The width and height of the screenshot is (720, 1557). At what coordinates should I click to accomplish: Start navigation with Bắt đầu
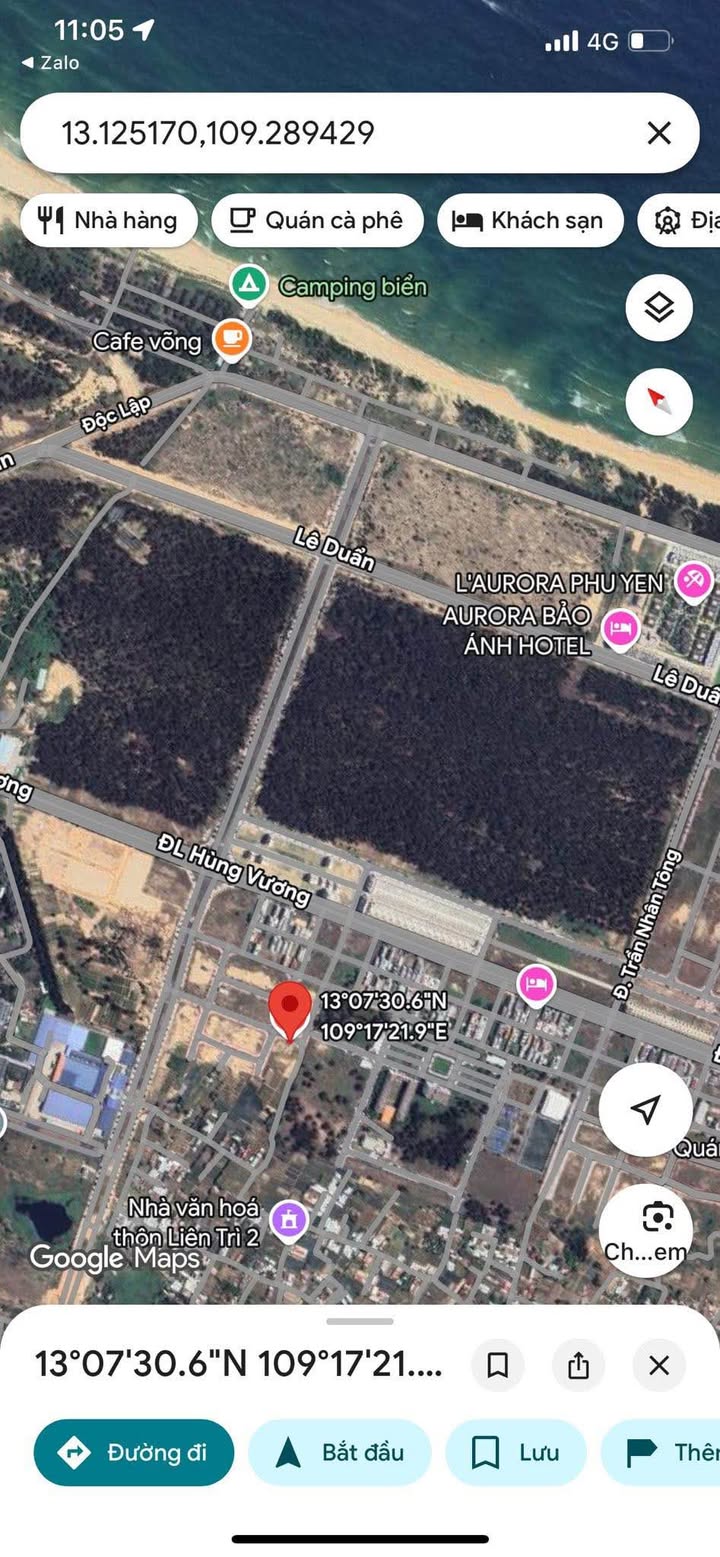(340, 1452)
